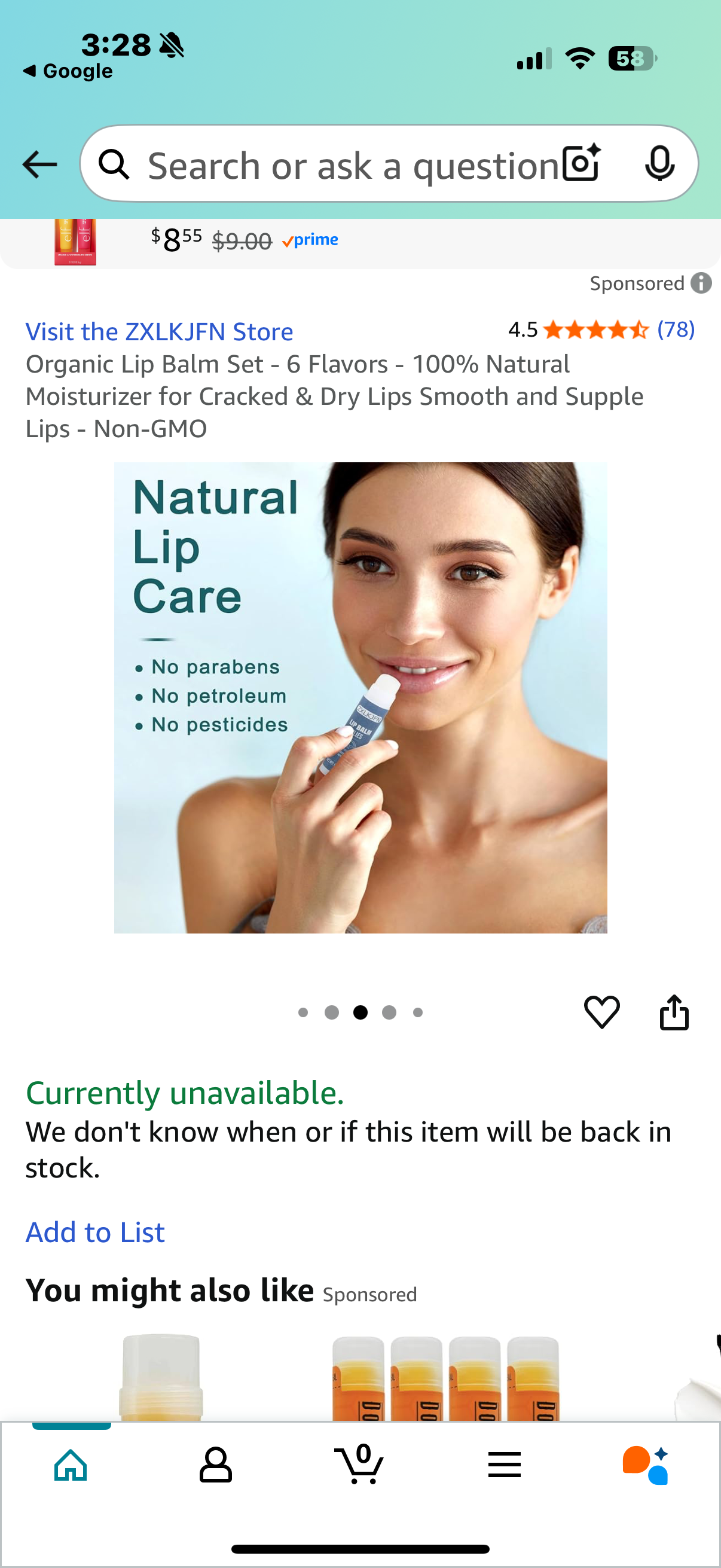Open the Rufus AI assistant tab
The height and width of the screenshot is (1568, 721).
646,1465
